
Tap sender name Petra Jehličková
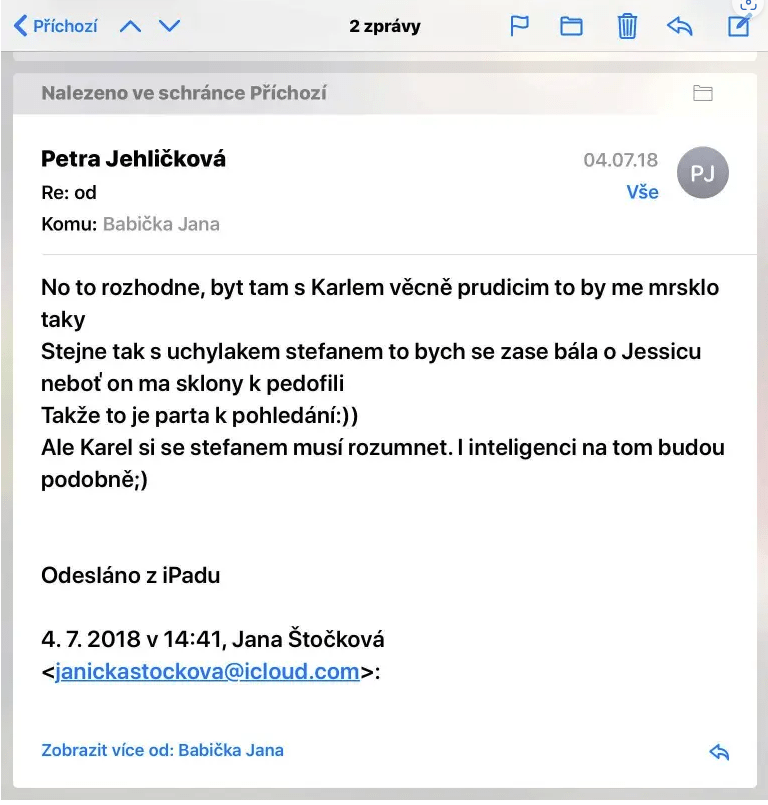(x=133, y=159)
